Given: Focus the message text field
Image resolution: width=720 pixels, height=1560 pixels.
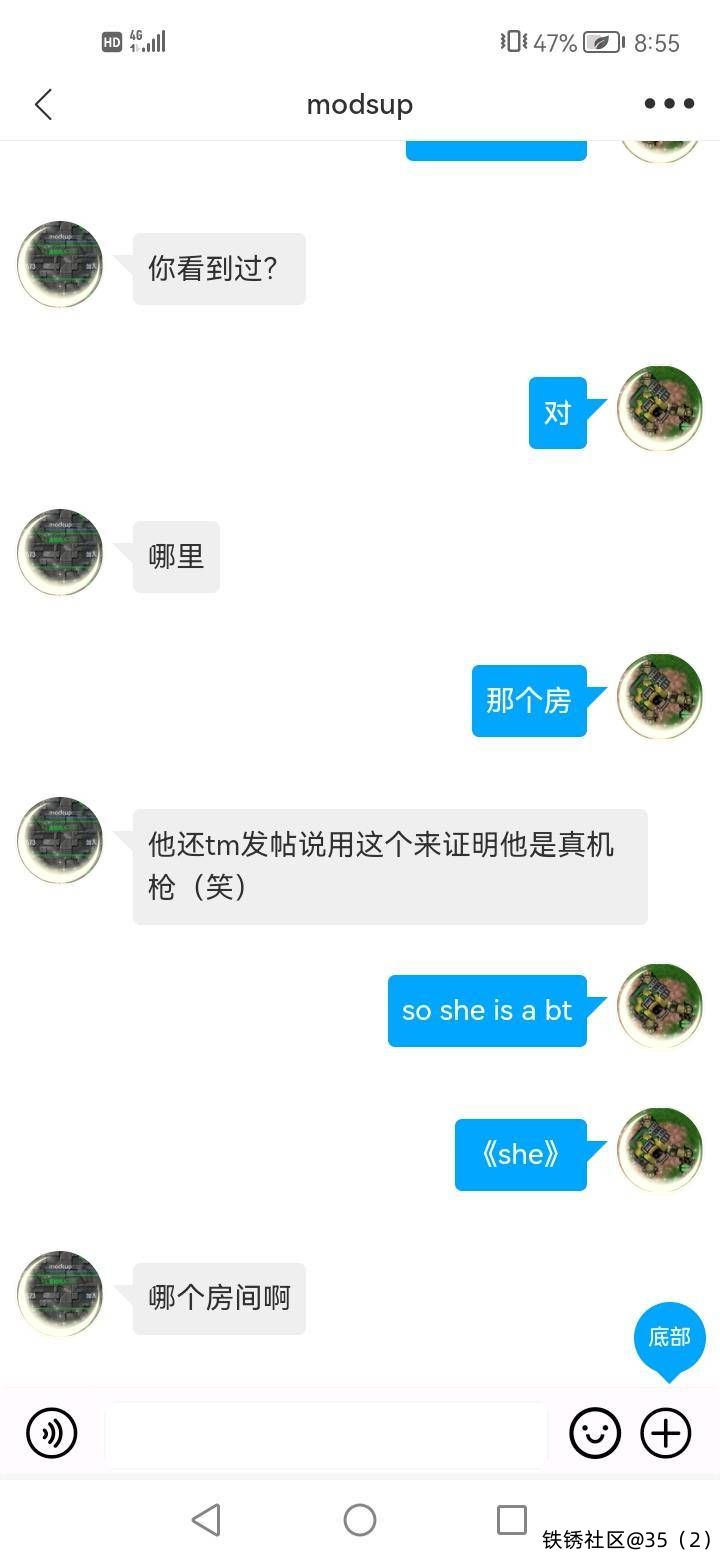Looking at the screenshot, I should 326,1434.
